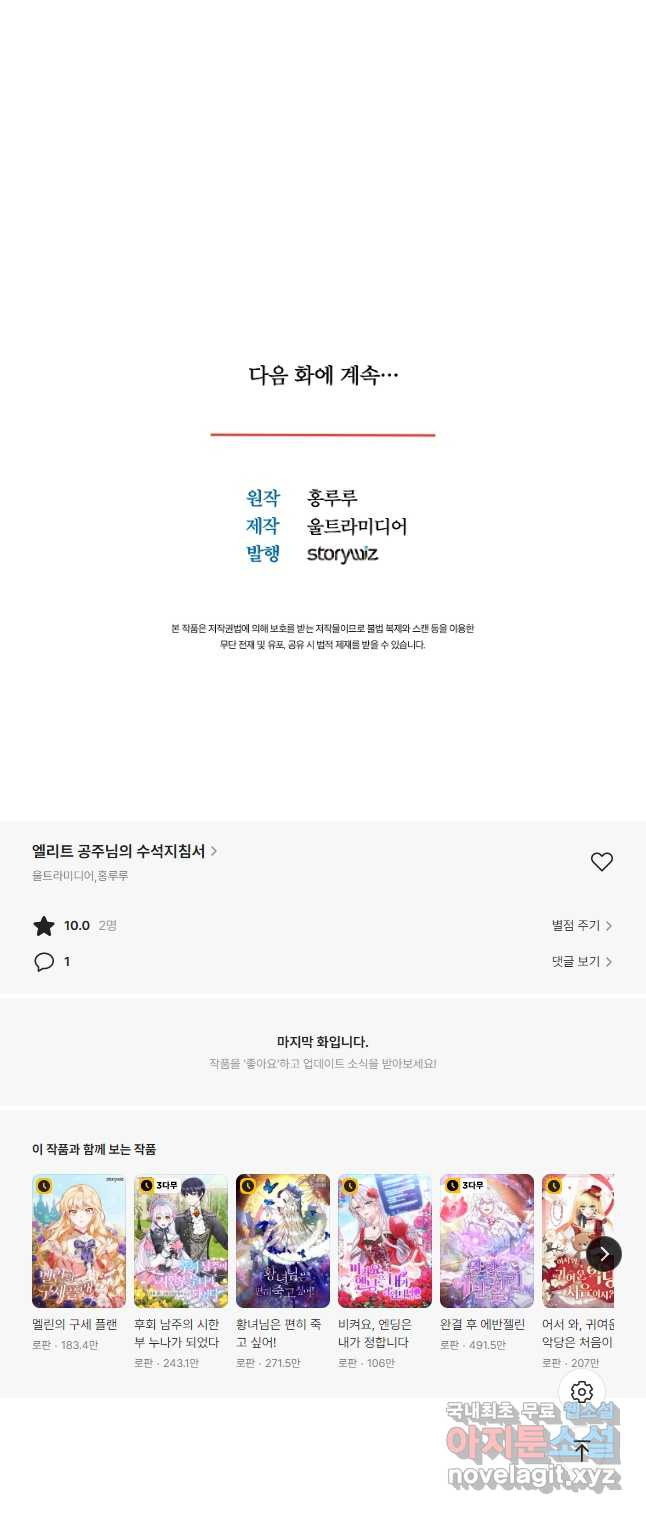Open the viewer settings gear
Image resolution: width=646 pixels, height=1514 pixels.
pos(582,1392)
